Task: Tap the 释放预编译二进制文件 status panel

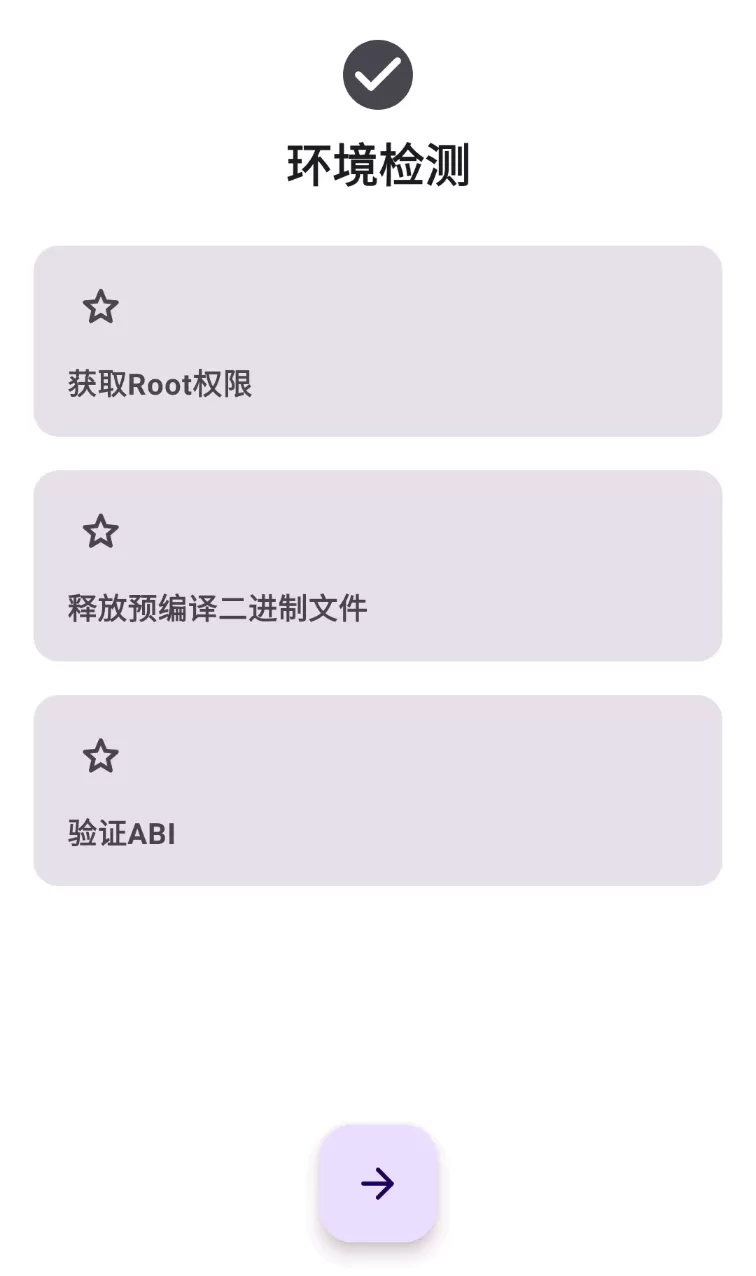Action: pos(378,565)
